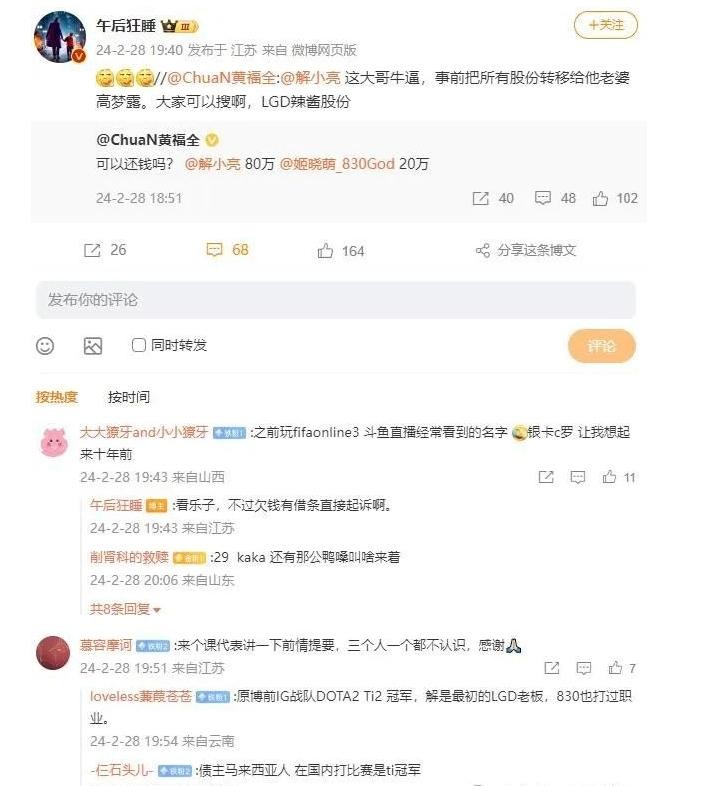Open the @姬晓萌_830God mention
The image size is (723, 786).
pyautogui.click(x=337, y=164)
